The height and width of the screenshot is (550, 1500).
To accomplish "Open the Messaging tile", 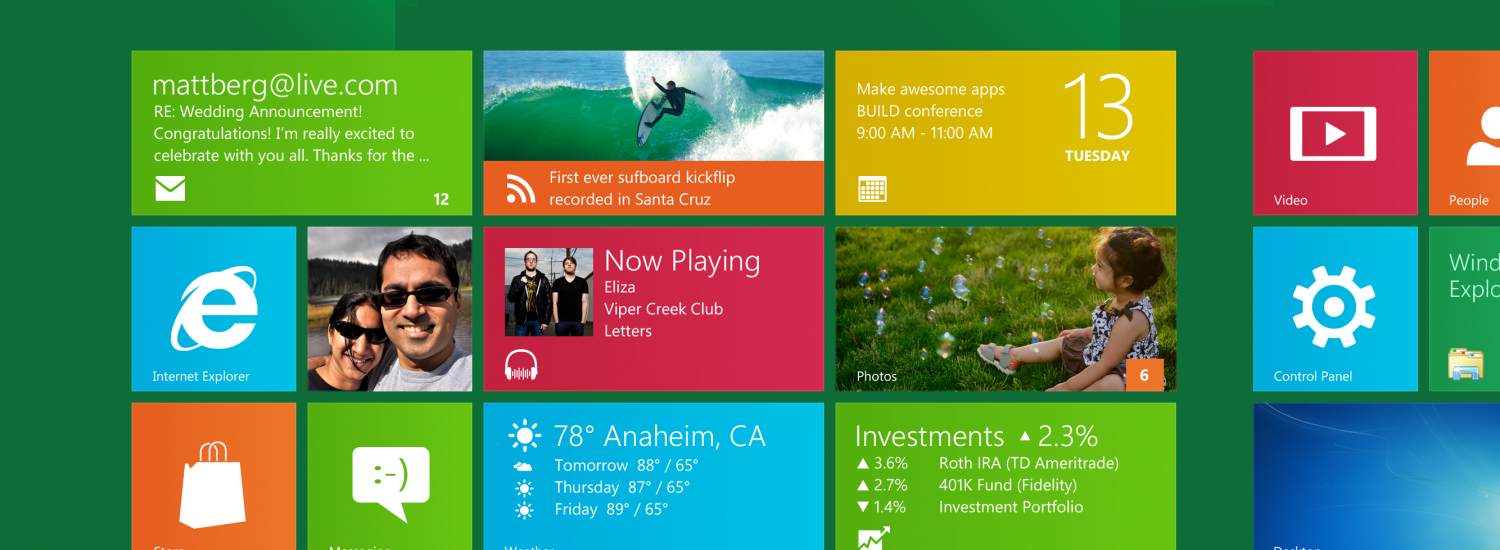I will [389, 477].
